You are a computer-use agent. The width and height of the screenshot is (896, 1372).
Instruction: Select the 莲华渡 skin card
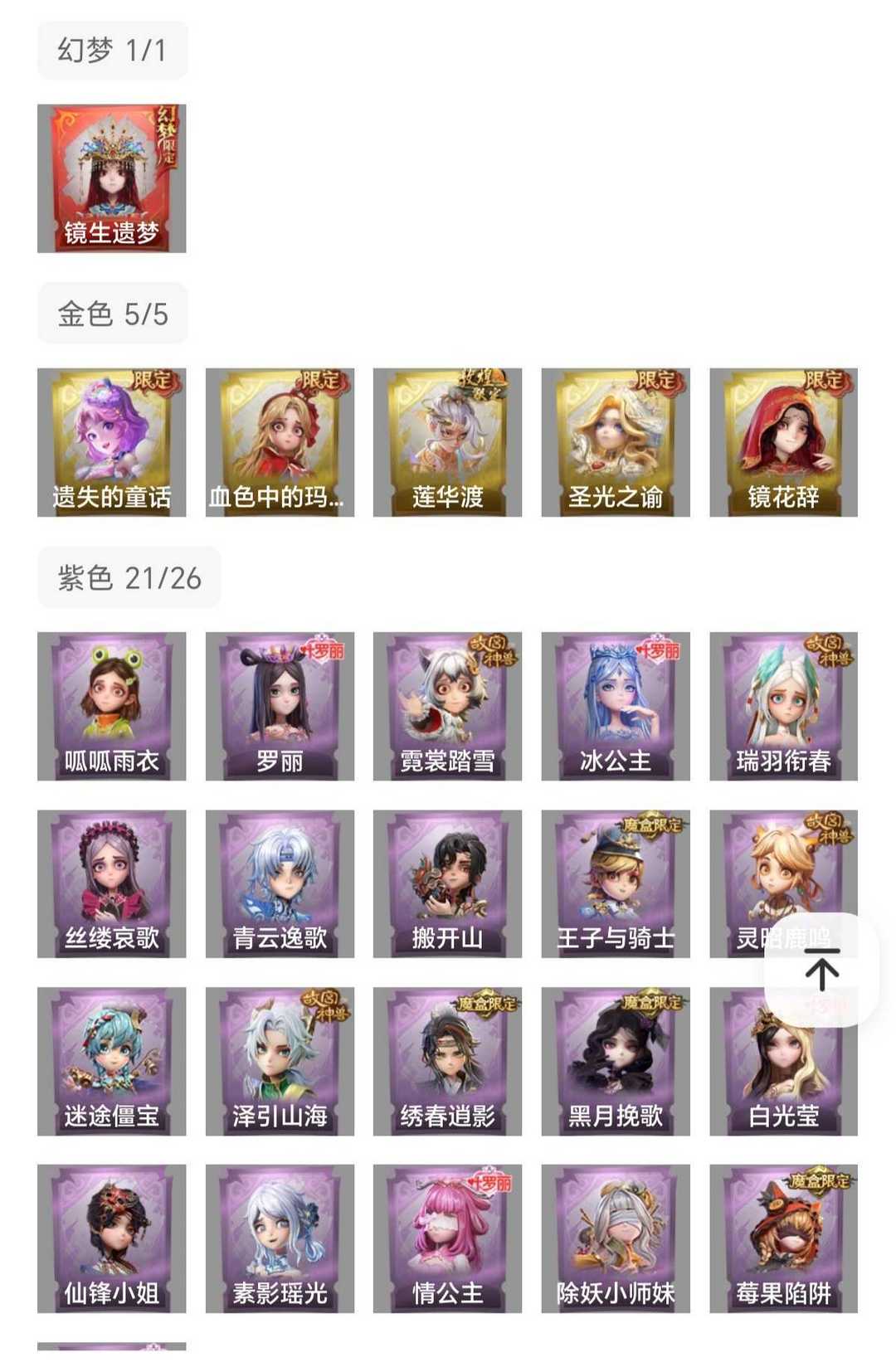coord(447,442)
